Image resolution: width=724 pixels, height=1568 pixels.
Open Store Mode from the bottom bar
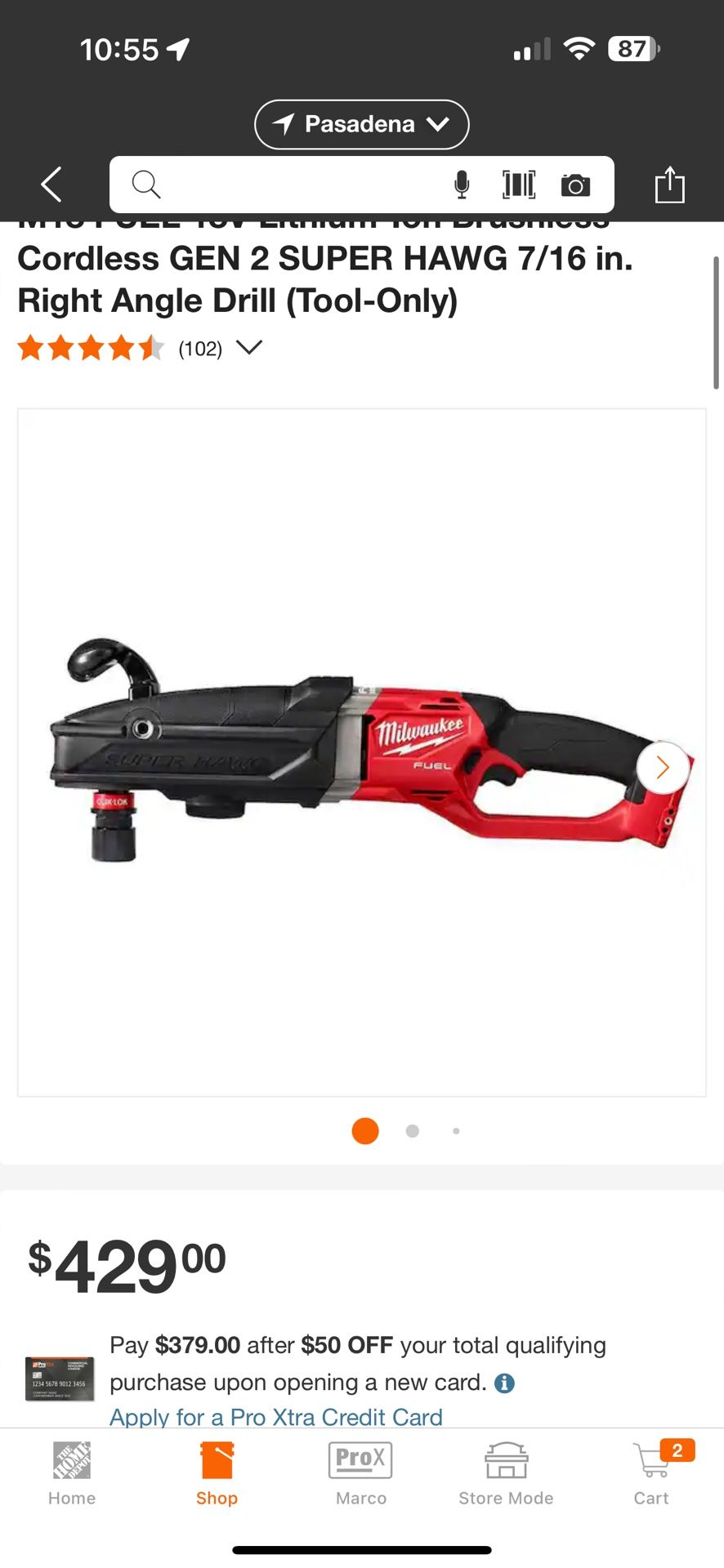[x=505, y=1472]
